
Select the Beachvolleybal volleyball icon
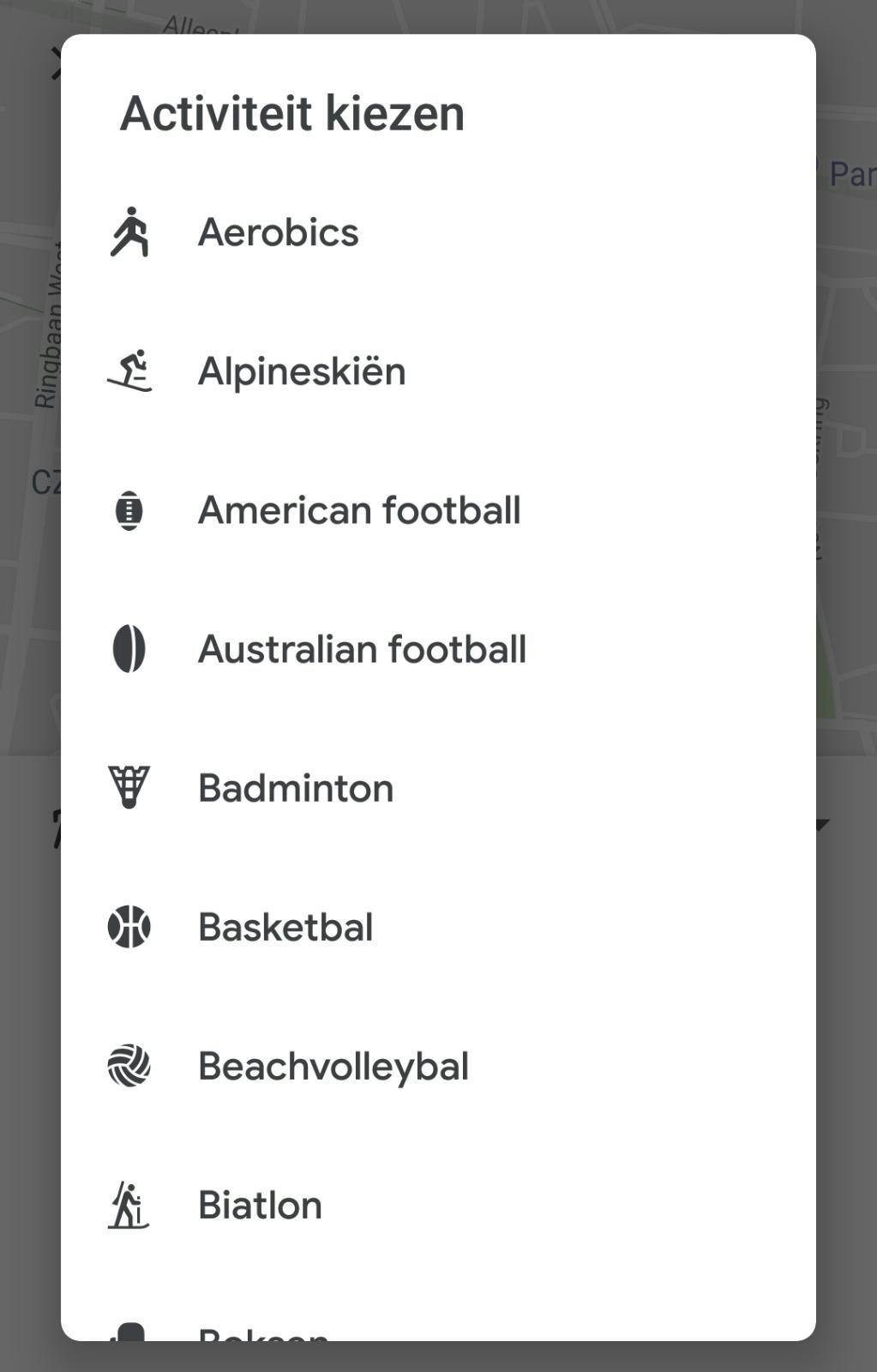(x=129, y=1065)
